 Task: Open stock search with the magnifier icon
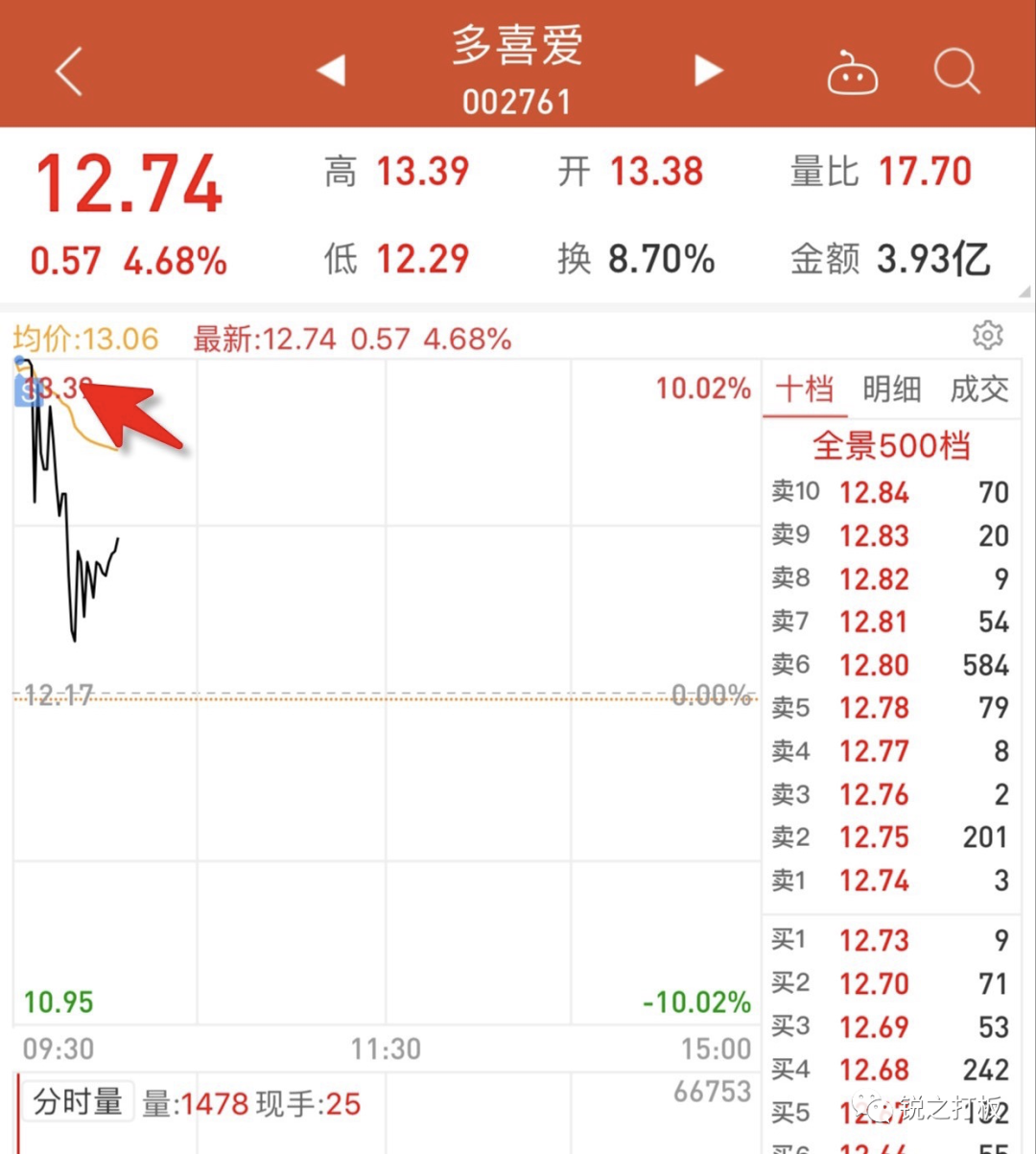956,70
